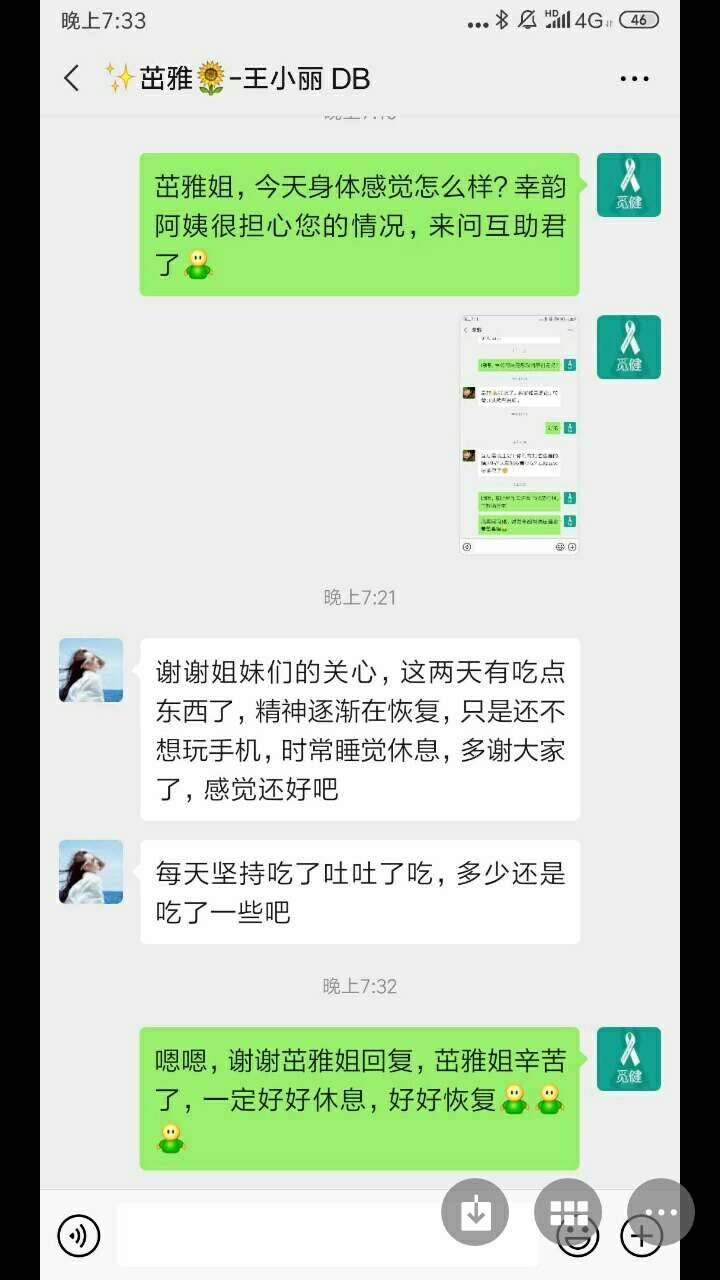
Task: Tap 茁雅's profile avatar photo
Action: pyautogui.click(x=90, y=670)
